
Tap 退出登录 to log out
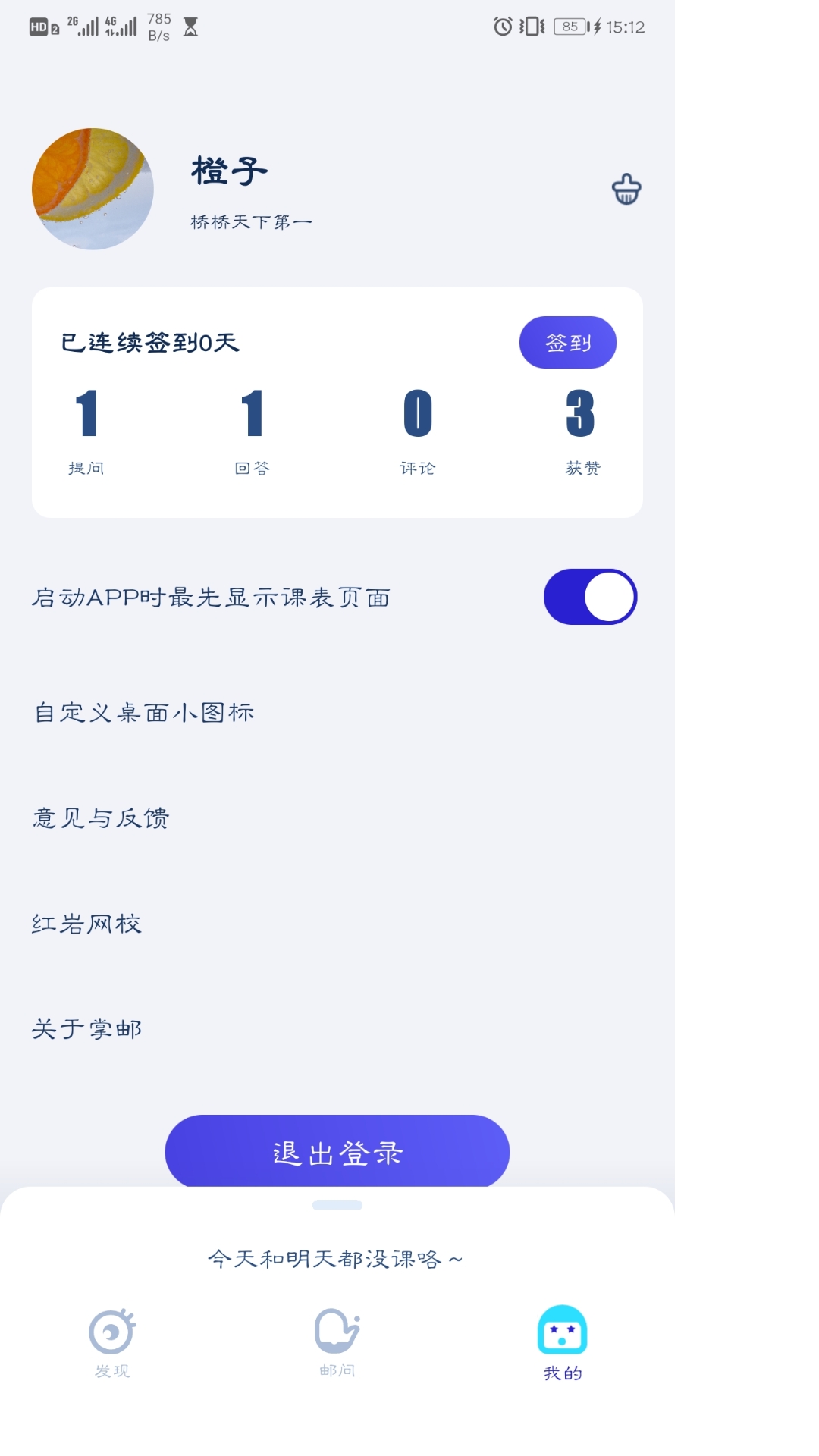337,1152
